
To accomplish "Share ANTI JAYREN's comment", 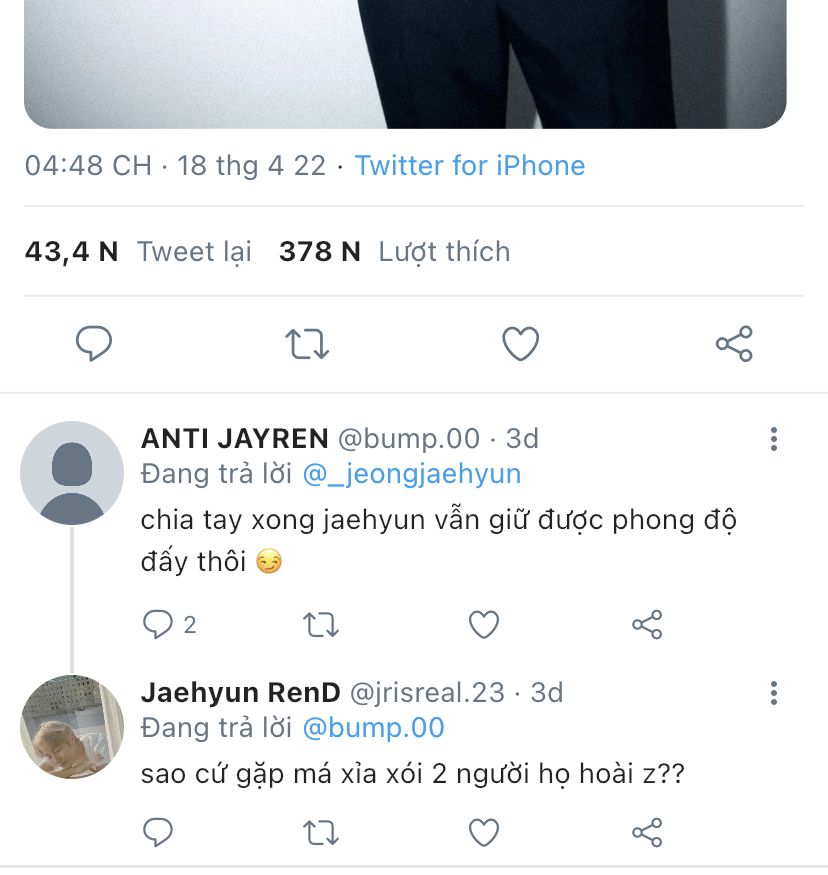I will pos(647,625).
